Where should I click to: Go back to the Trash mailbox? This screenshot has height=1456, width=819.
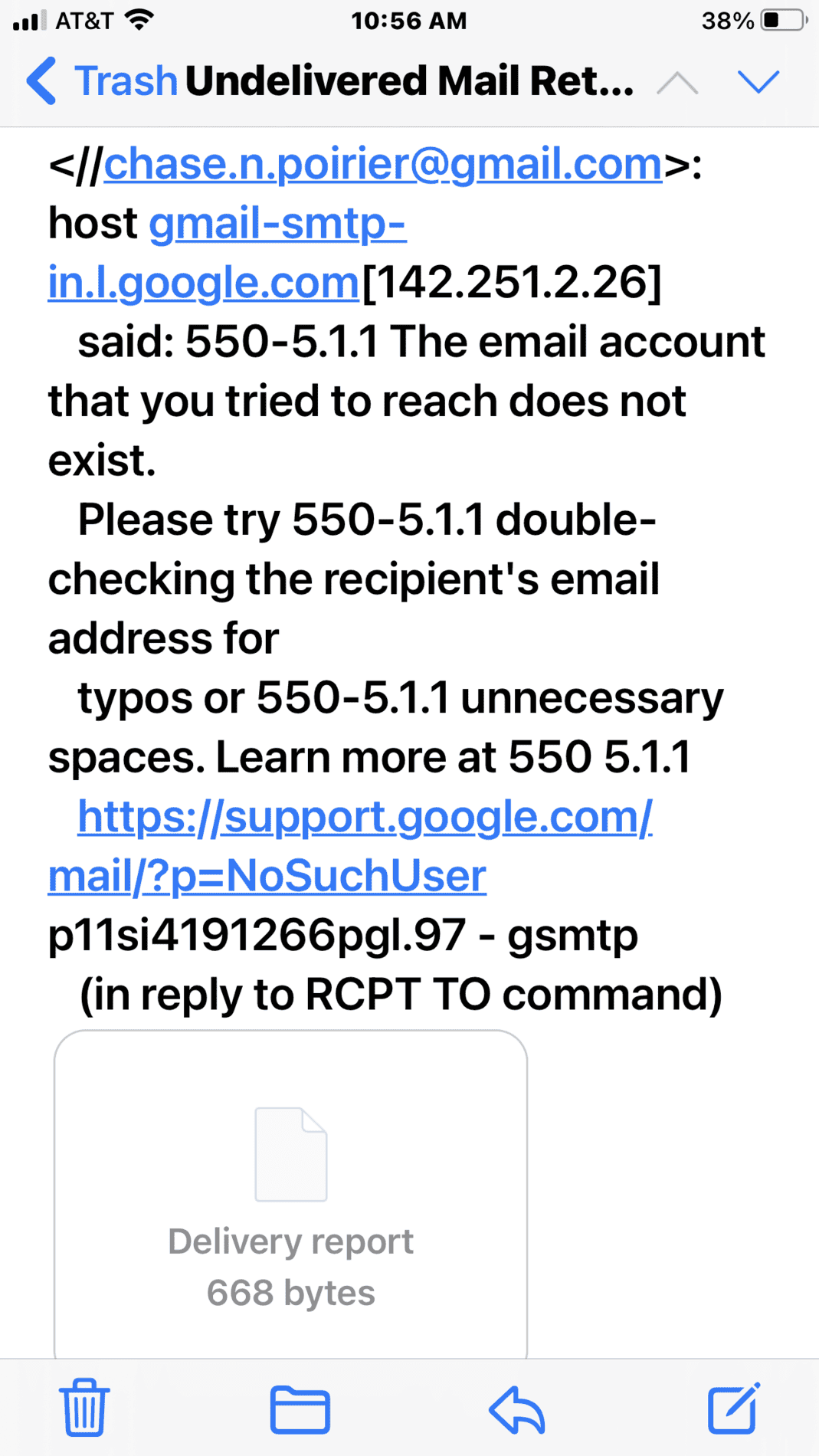point(101,81)
